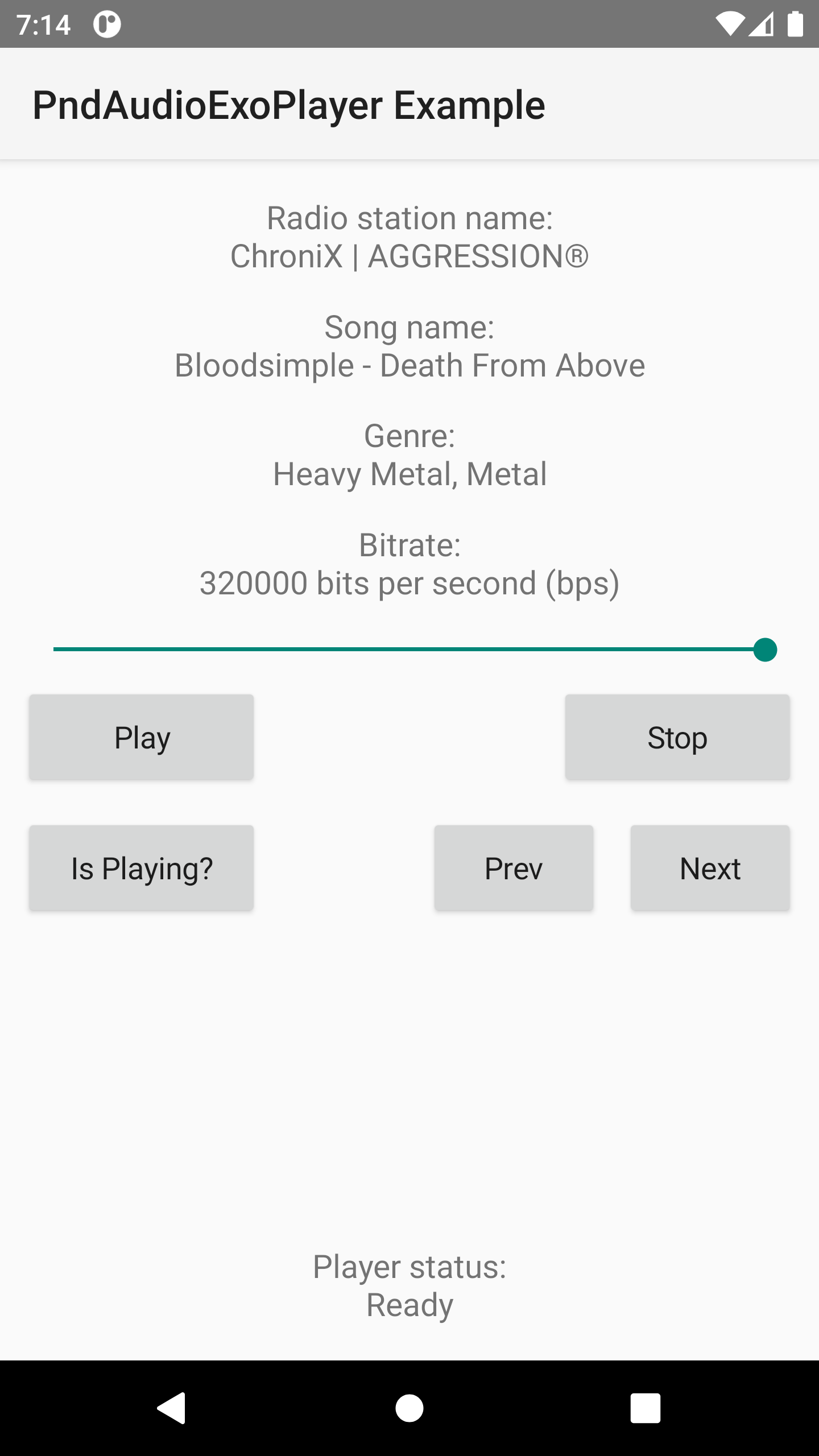Return to the home screen
Image resolution: width=819 pixels, height=1456 pixels.
tap(409, 1408)
